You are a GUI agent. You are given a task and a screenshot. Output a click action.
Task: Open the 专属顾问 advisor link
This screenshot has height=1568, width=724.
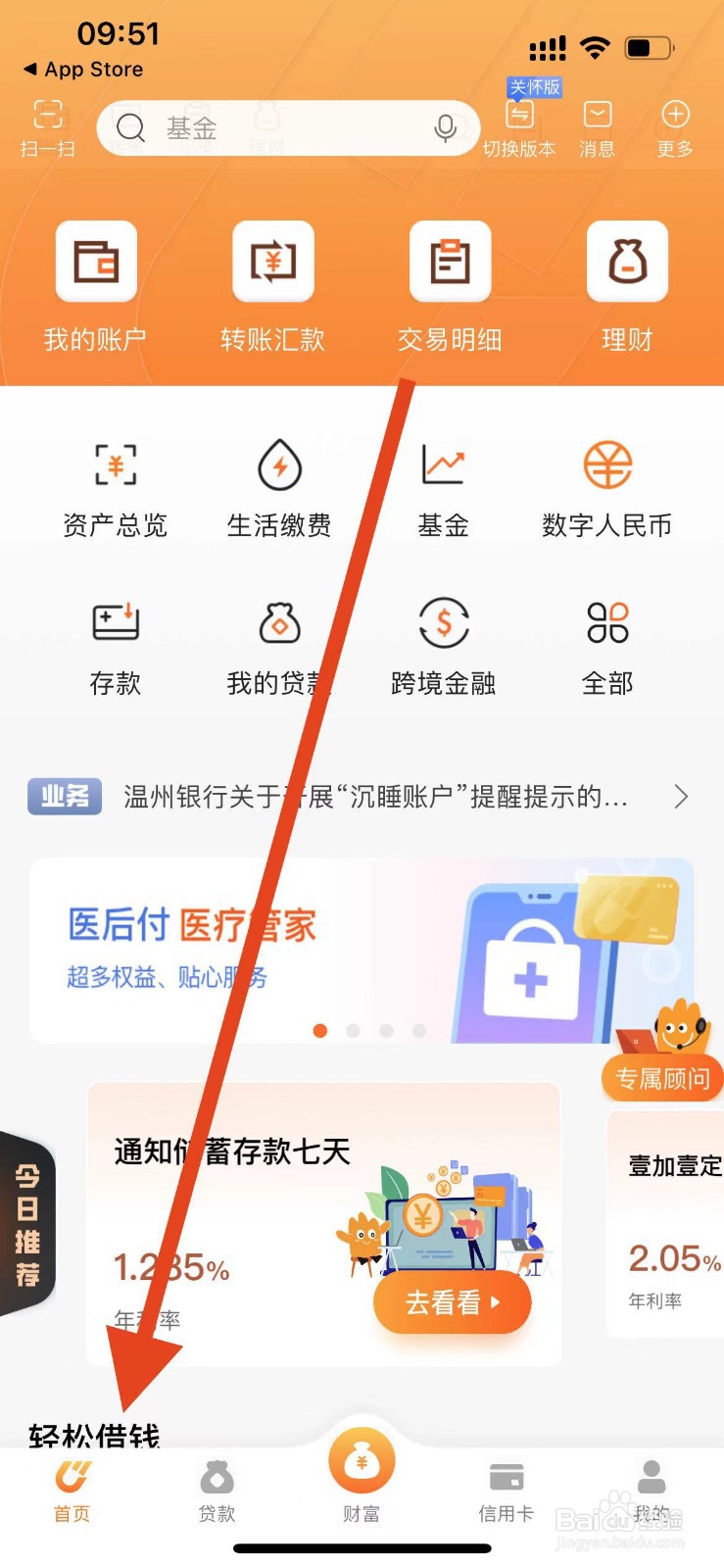point(662,1078)
